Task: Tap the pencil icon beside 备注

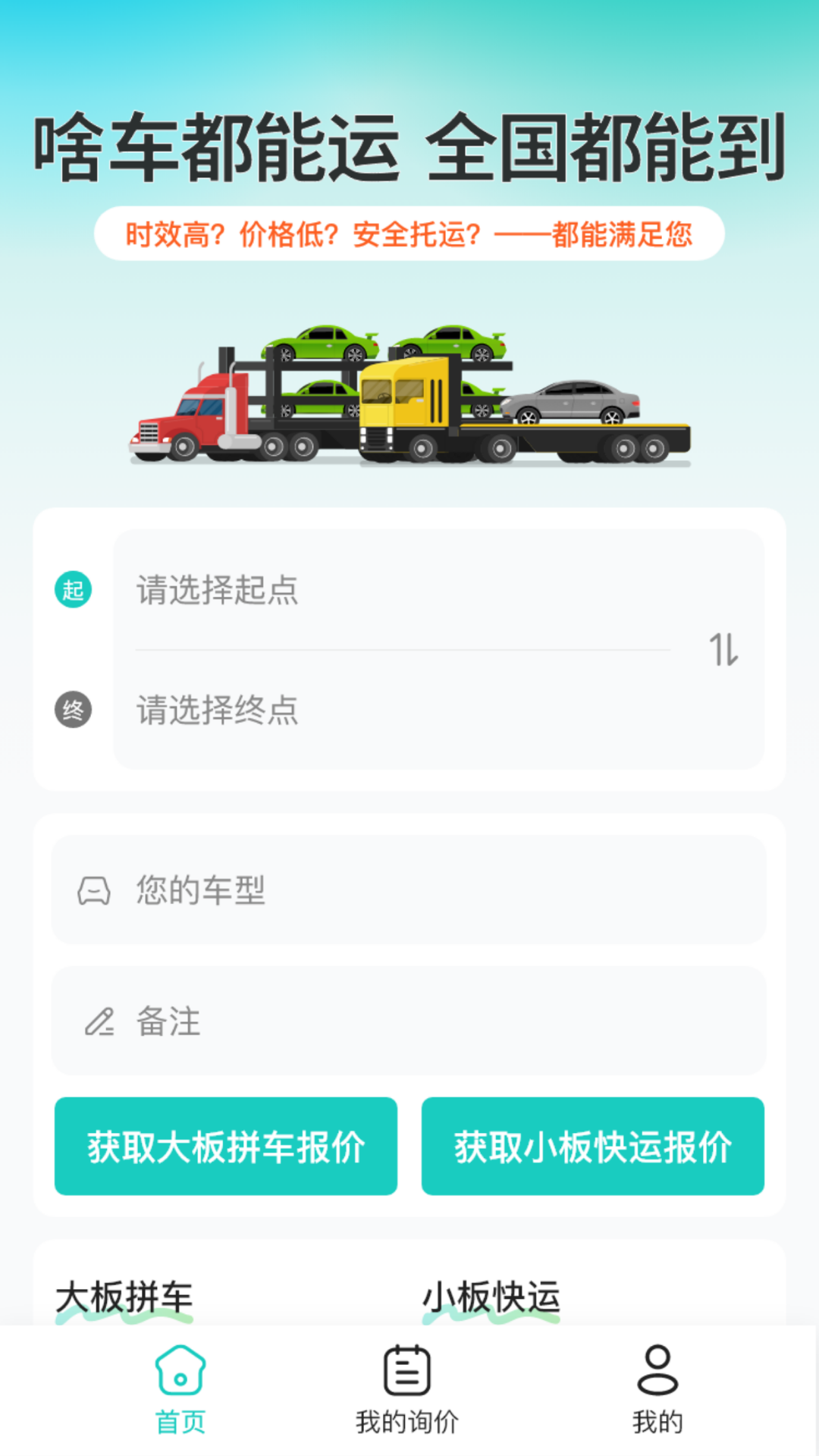Action: pyautogui.click(x=99, y=1021)
